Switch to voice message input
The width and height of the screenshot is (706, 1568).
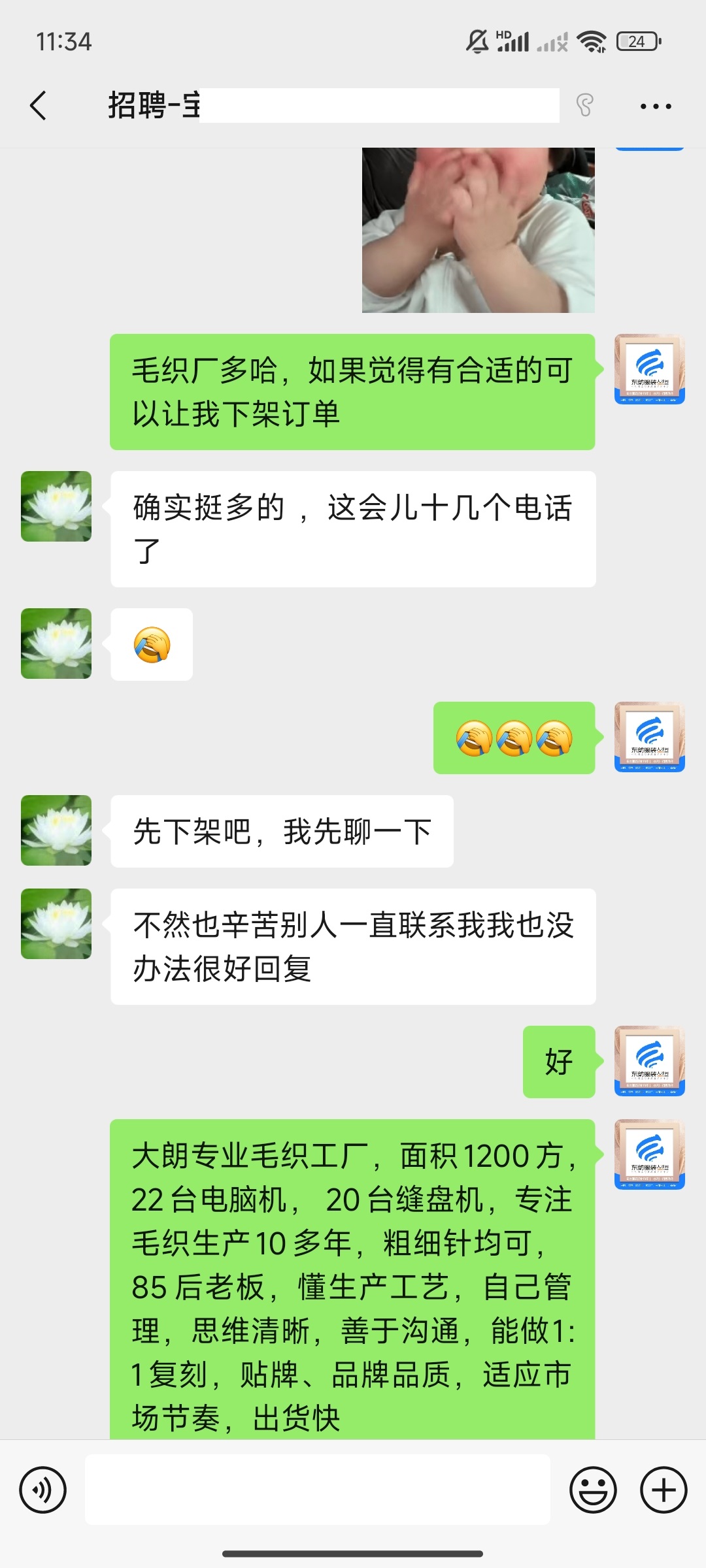point(43,1490)
